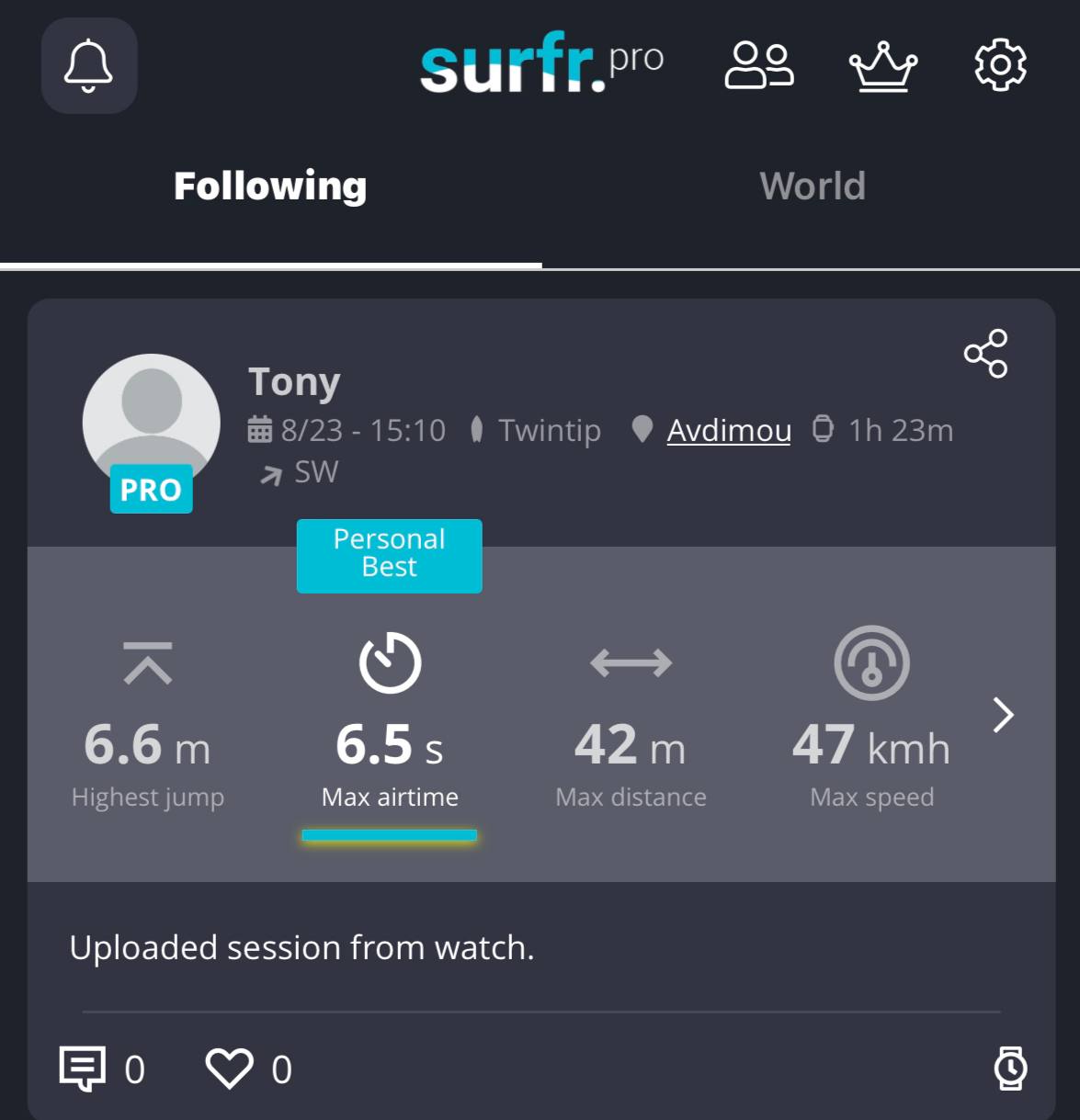Open the crown leaderboard icon

[x=882, y=66]
